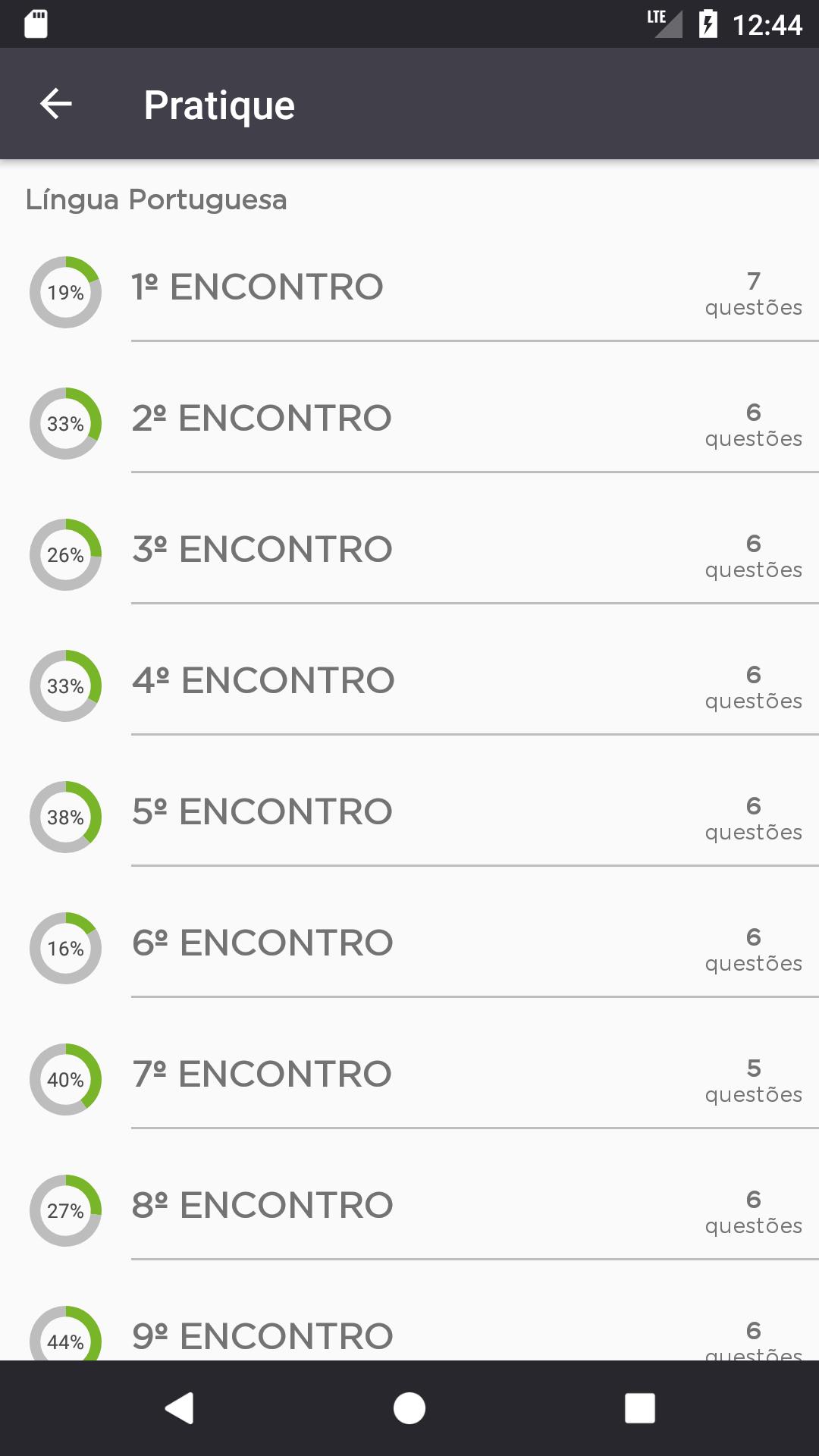Select 3º ENCONTRO from the list
Screen dimensions: 819x1456
[409, 554]
